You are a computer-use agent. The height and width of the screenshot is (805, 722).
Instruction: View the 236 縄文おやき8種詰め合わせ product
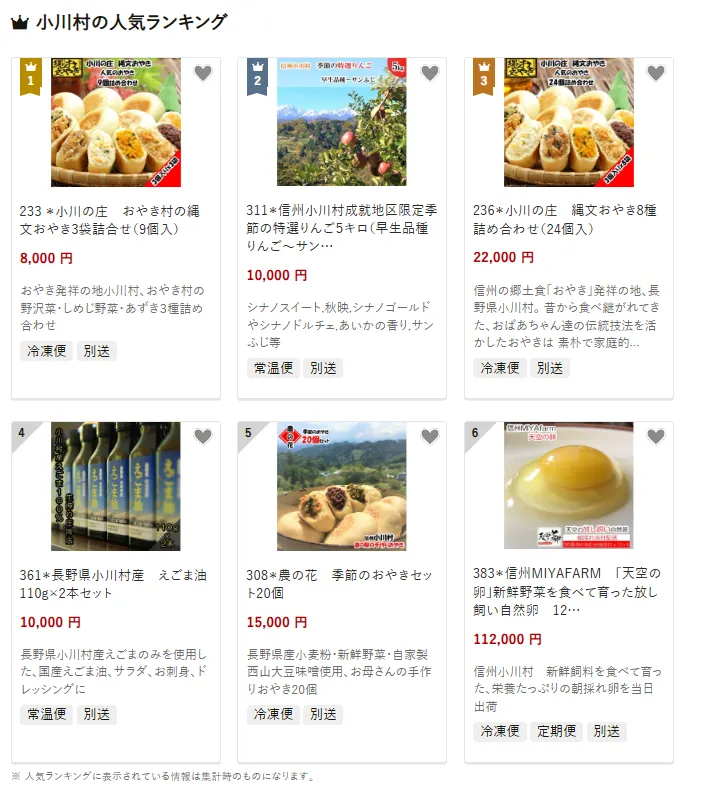(568, 220)
